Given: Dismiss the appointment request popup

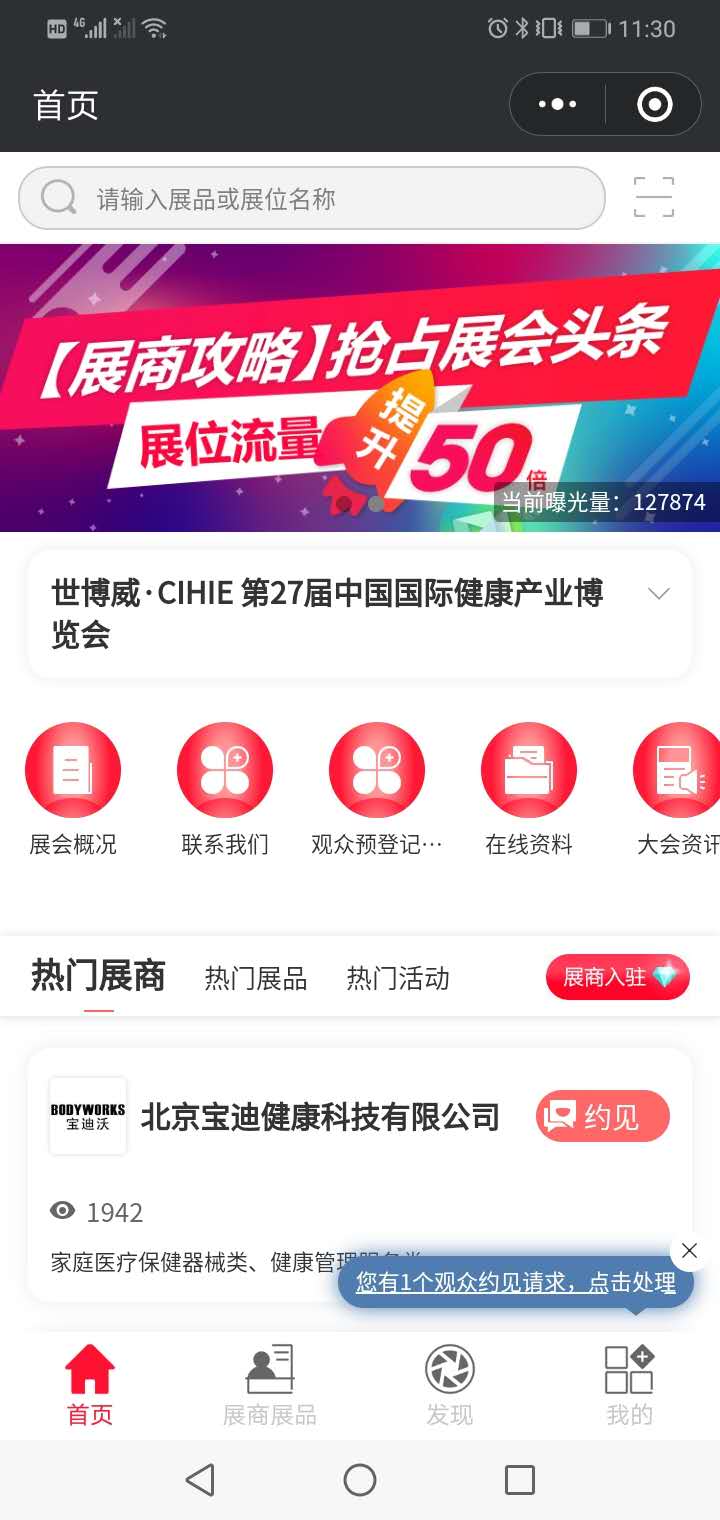Looking at the screenshot, I should [x=689, y=1250].
